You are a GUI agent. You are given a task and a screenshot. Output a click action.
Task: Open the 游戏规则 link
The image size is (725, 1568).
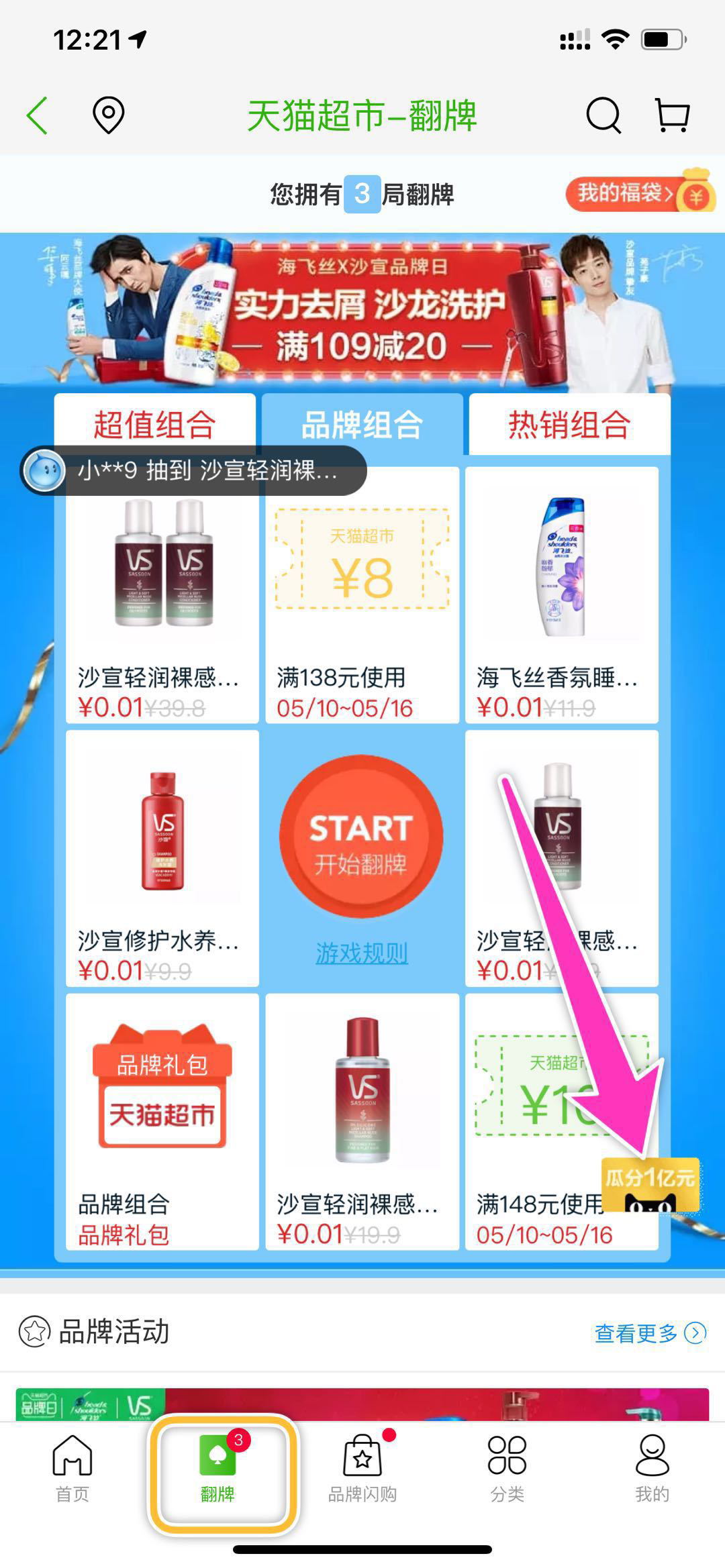(362, 953)
